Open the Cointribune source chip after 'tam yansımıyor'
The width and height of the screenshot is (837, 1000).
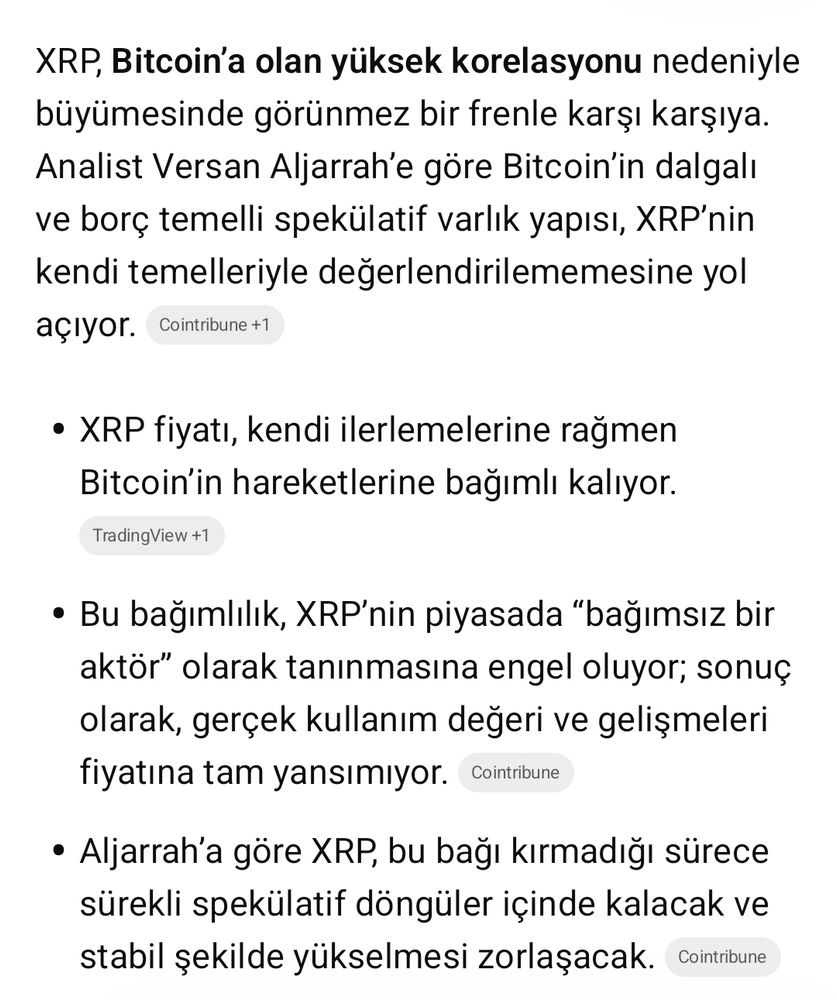pos(515,773)
